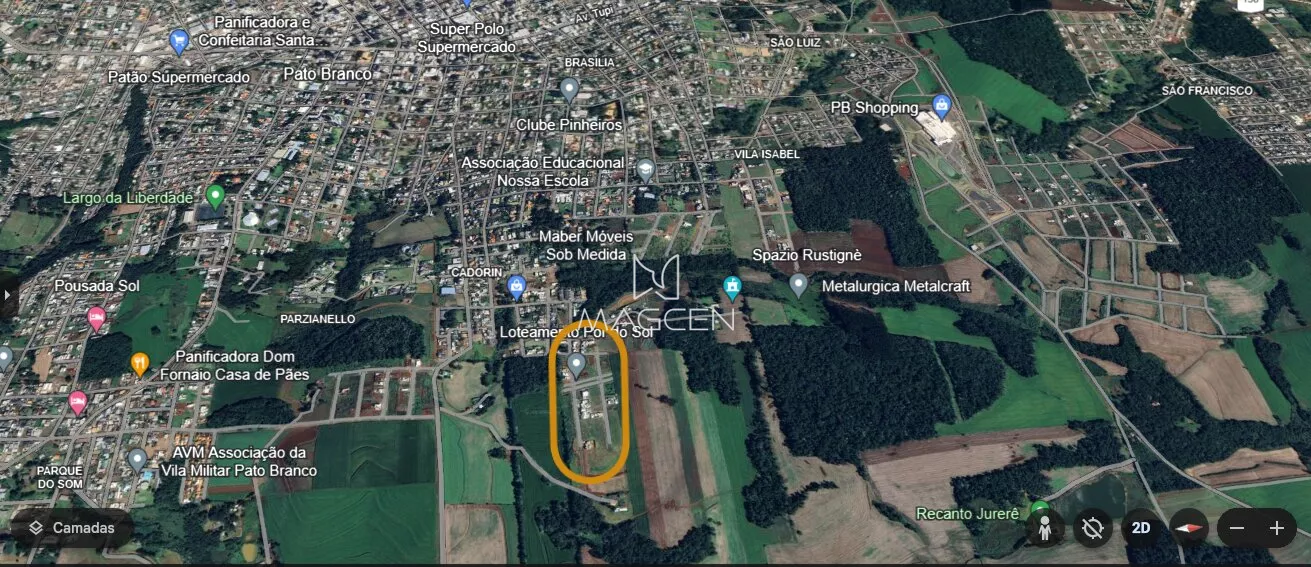Zoom in with the plus button

[x=1277, y=528]
